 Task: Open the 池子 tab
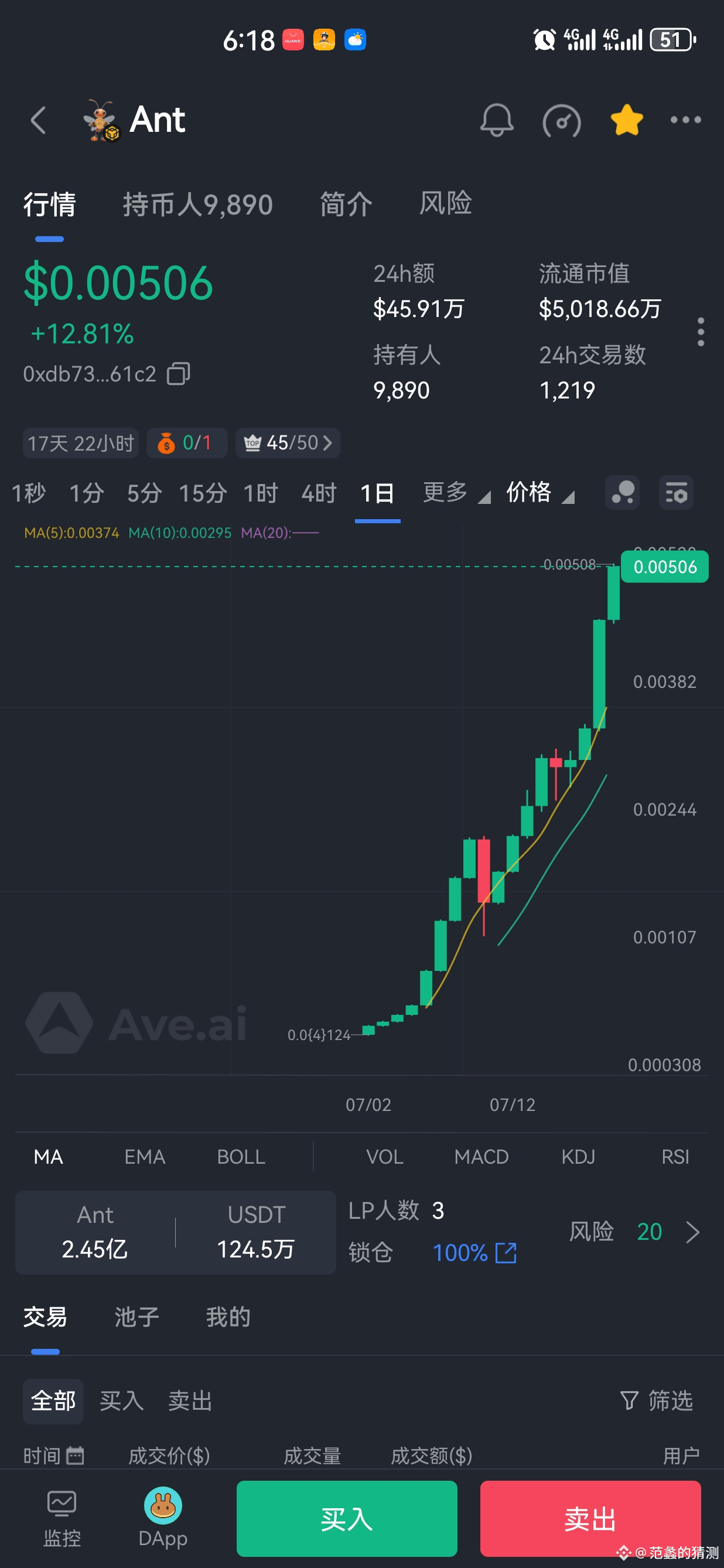137,1317
